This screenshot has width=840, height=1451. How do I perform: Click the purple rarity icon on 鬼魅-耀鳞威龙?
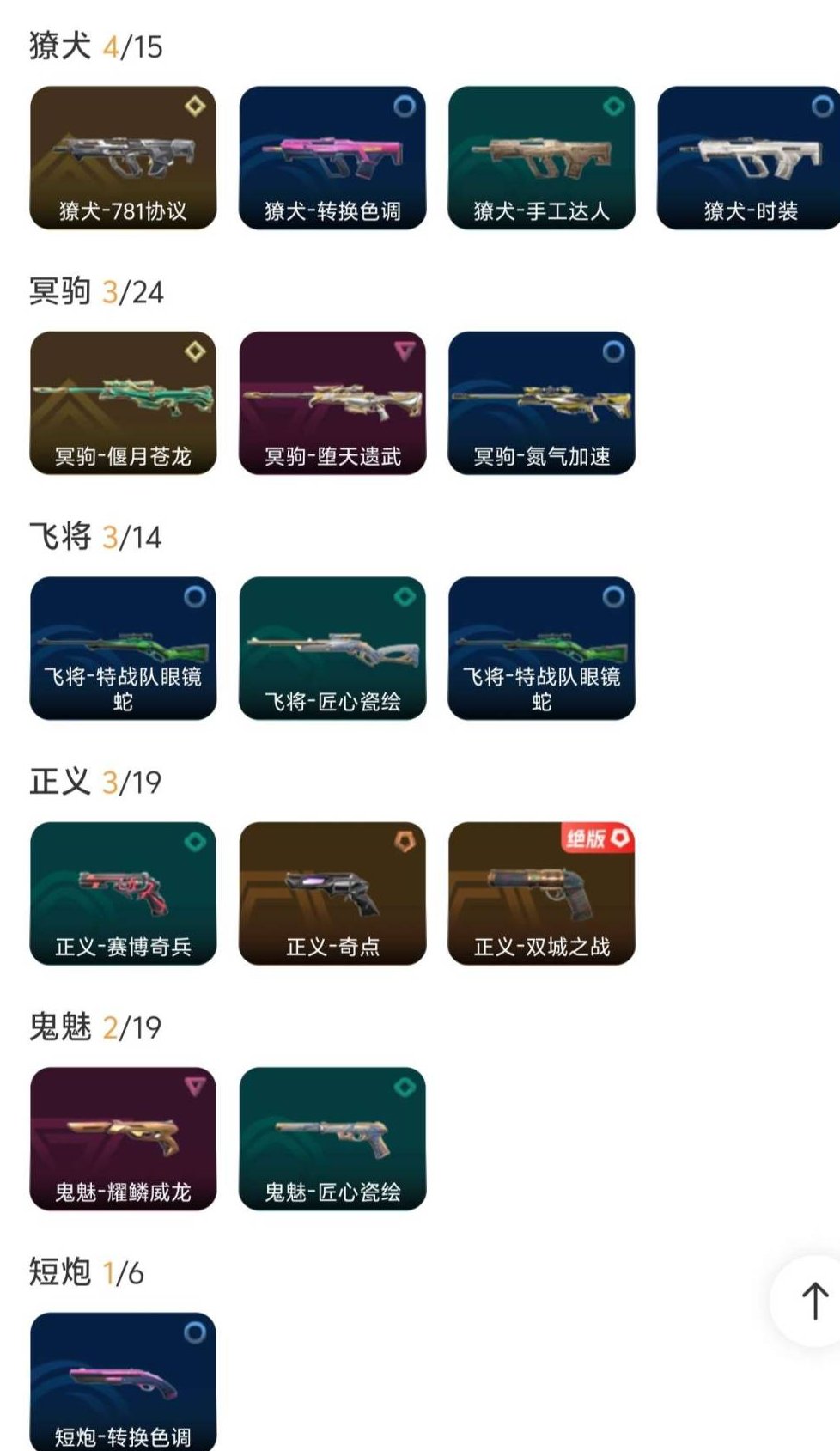click(x=196, y=1084)
